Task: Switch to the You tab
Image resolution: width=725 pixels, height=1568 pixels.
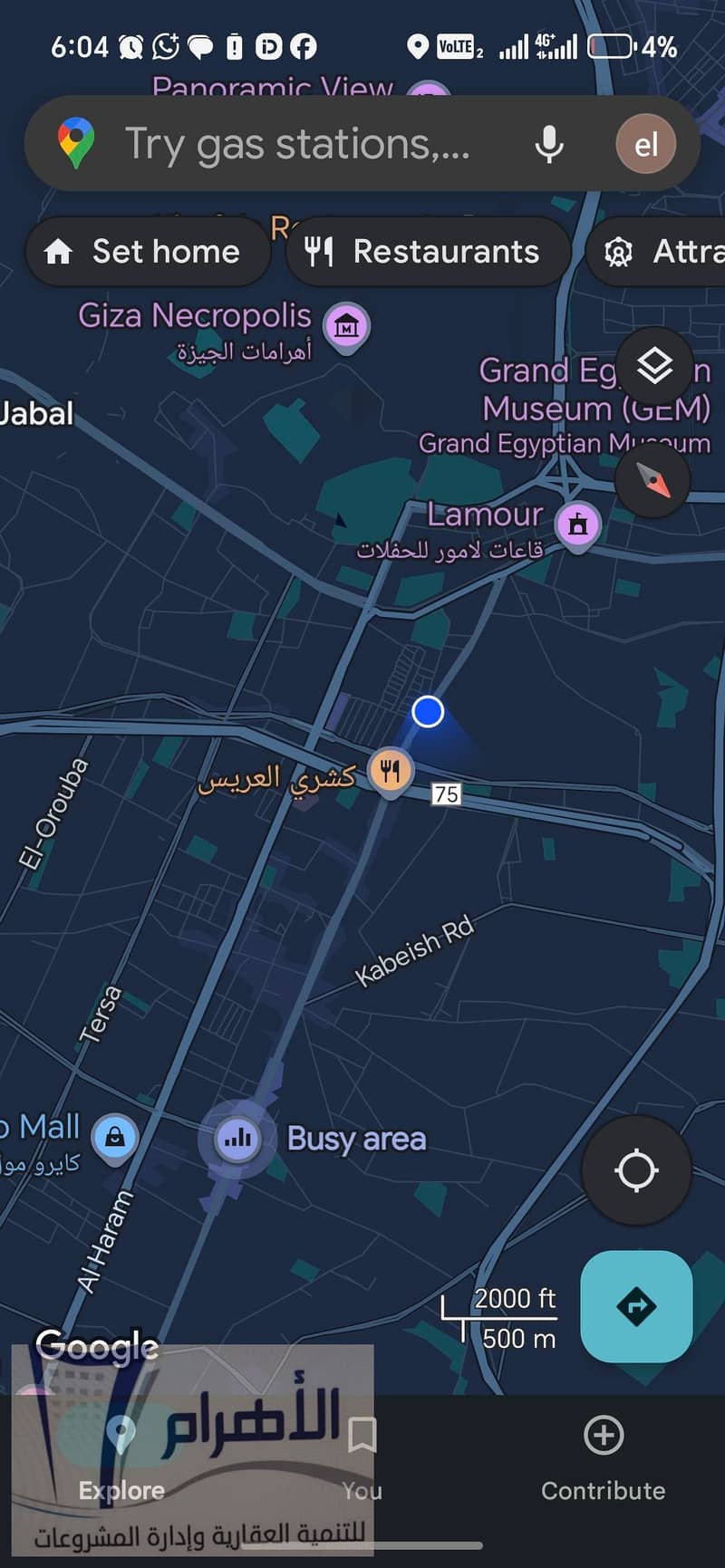Action: (362, 1455)
